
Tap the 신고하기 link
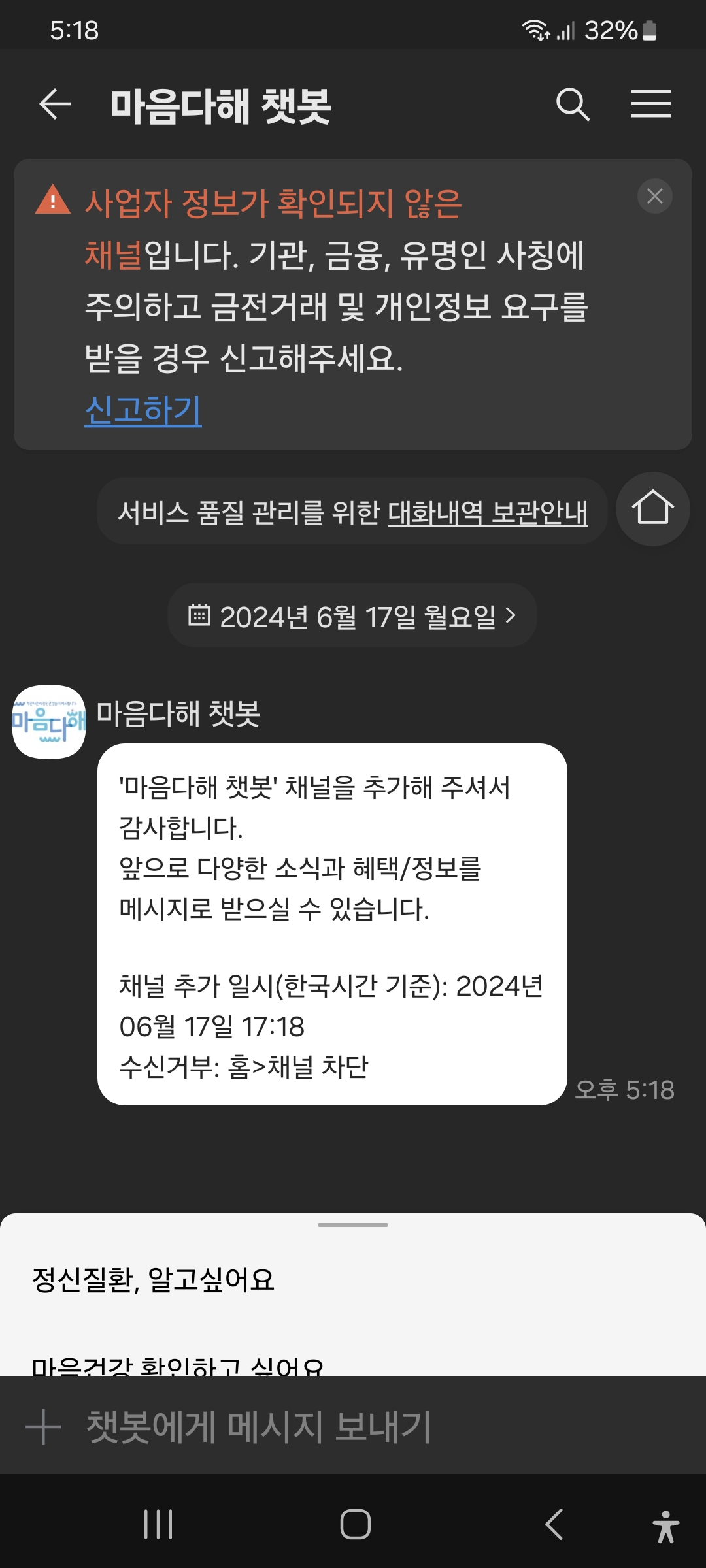143,410
